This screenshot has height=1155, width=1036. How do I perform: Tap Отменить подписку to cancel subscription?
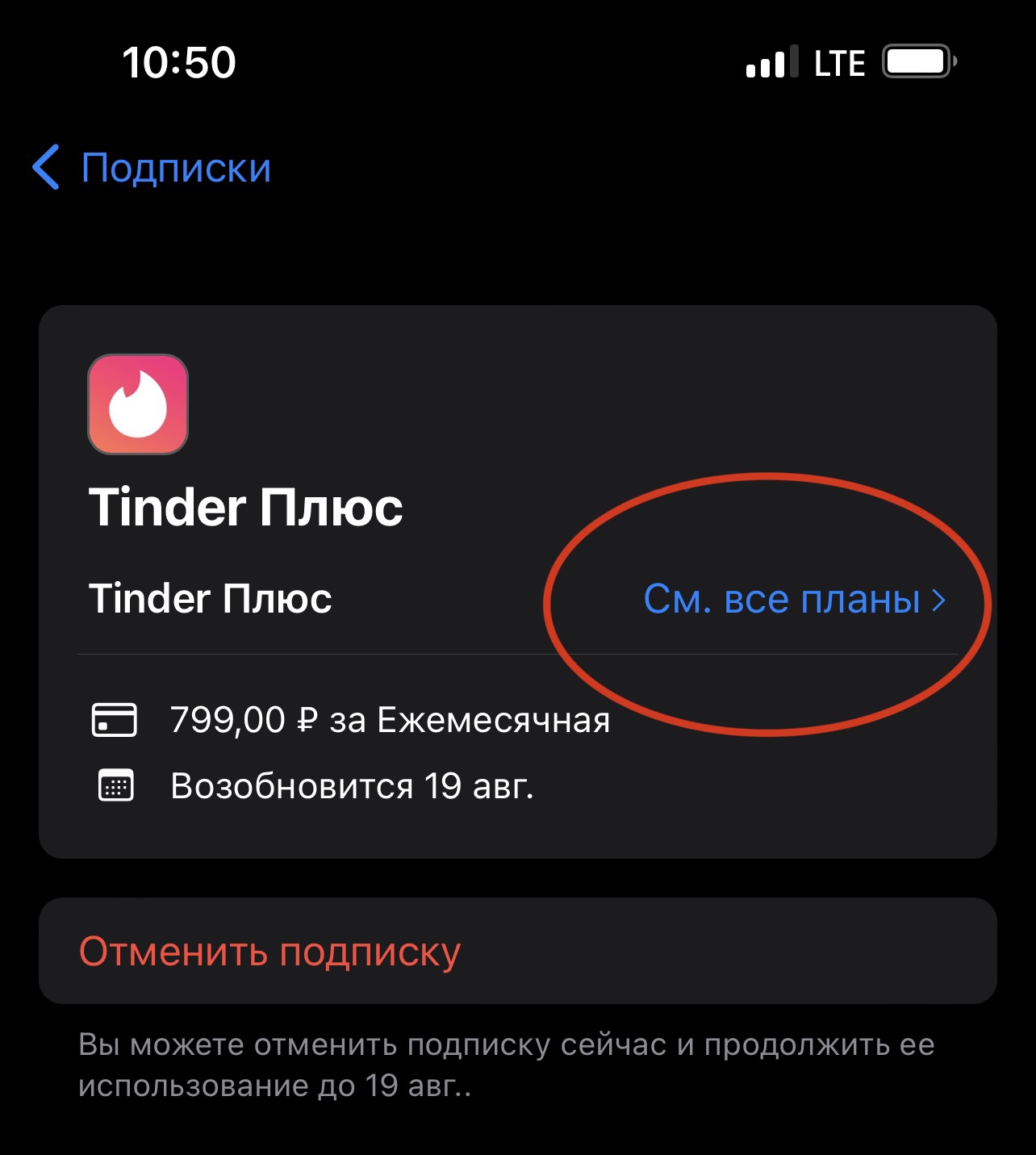[270, 952]
